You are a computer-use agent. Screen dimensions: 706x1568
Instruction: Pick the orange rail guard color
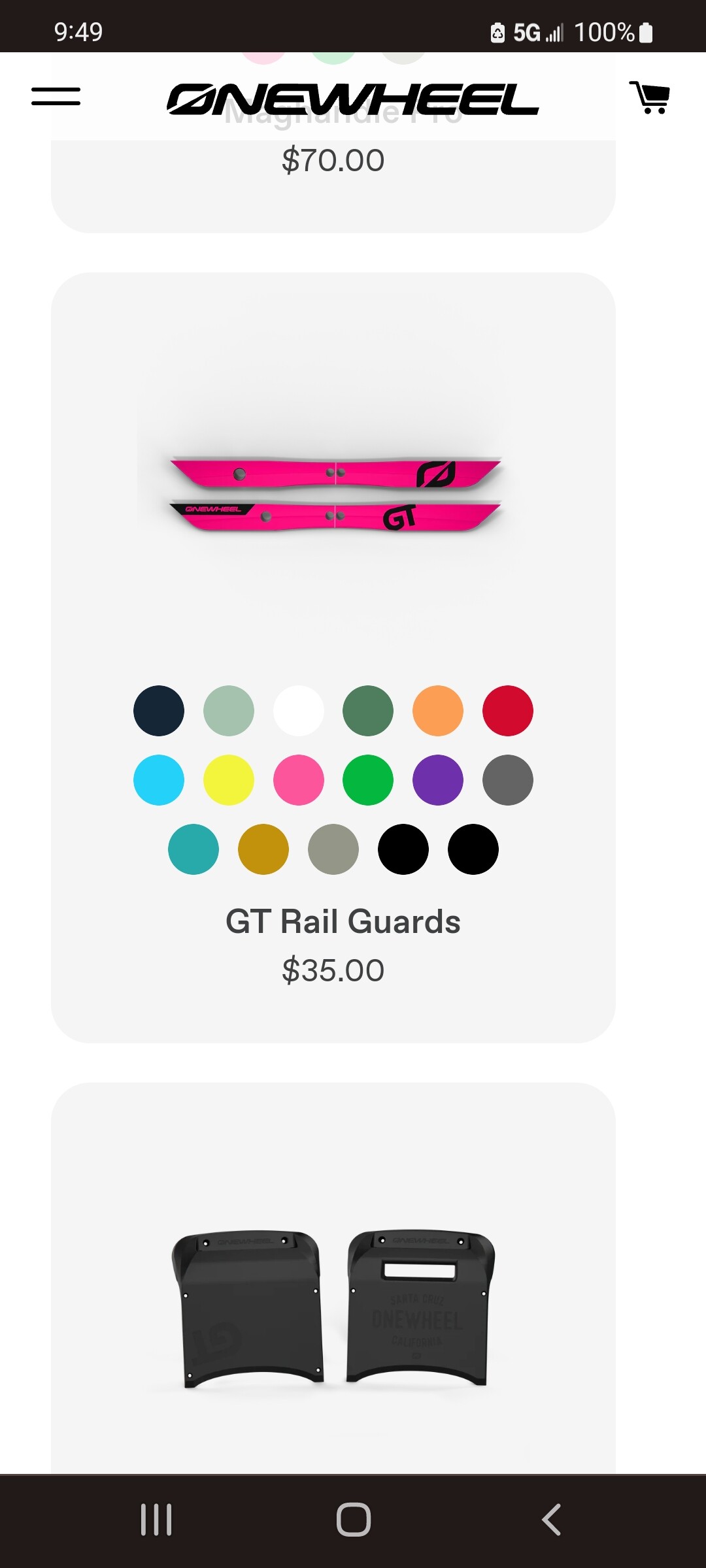[438, 711]
